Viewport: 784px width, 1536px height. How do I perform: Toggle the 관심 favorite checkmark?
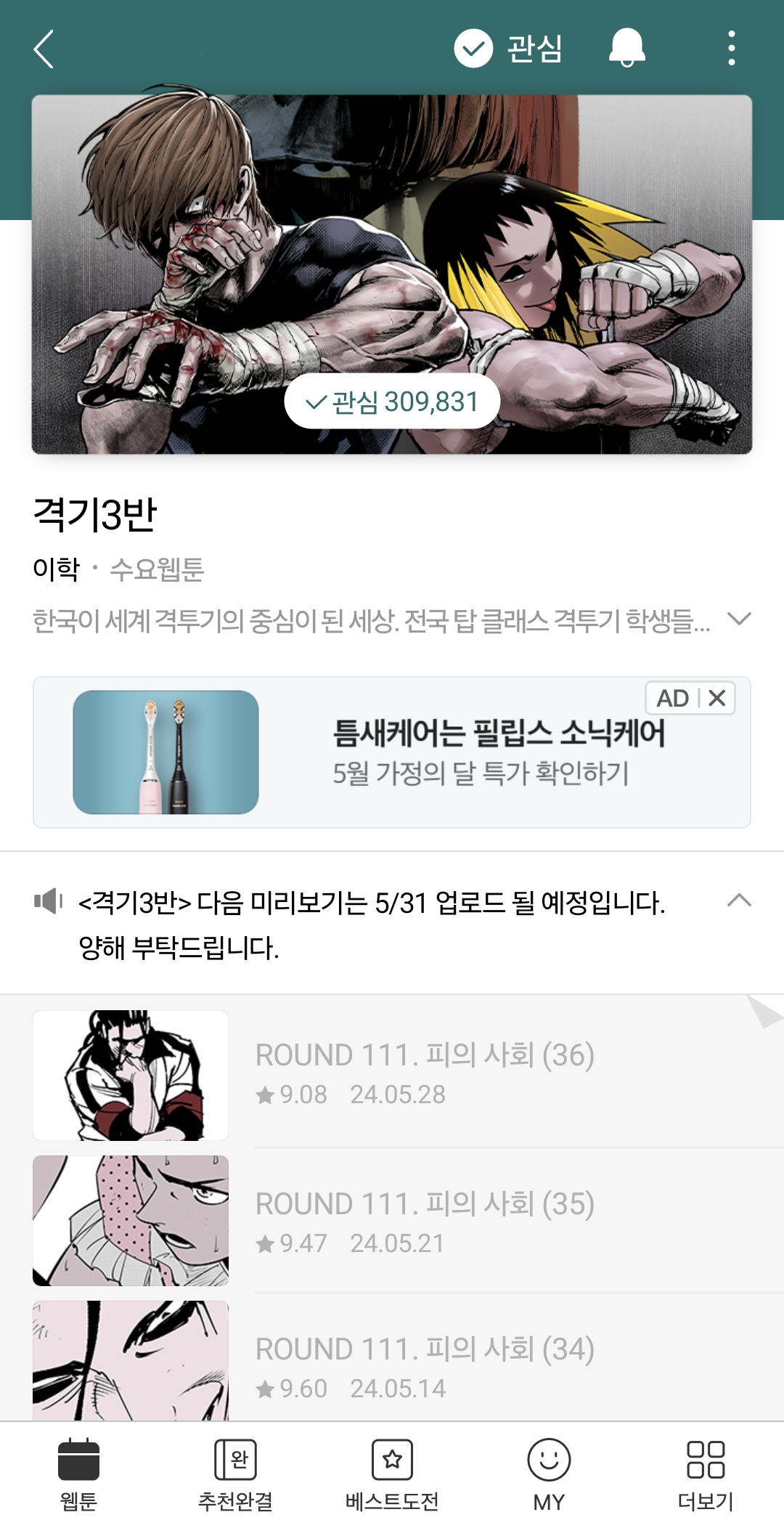508,49
